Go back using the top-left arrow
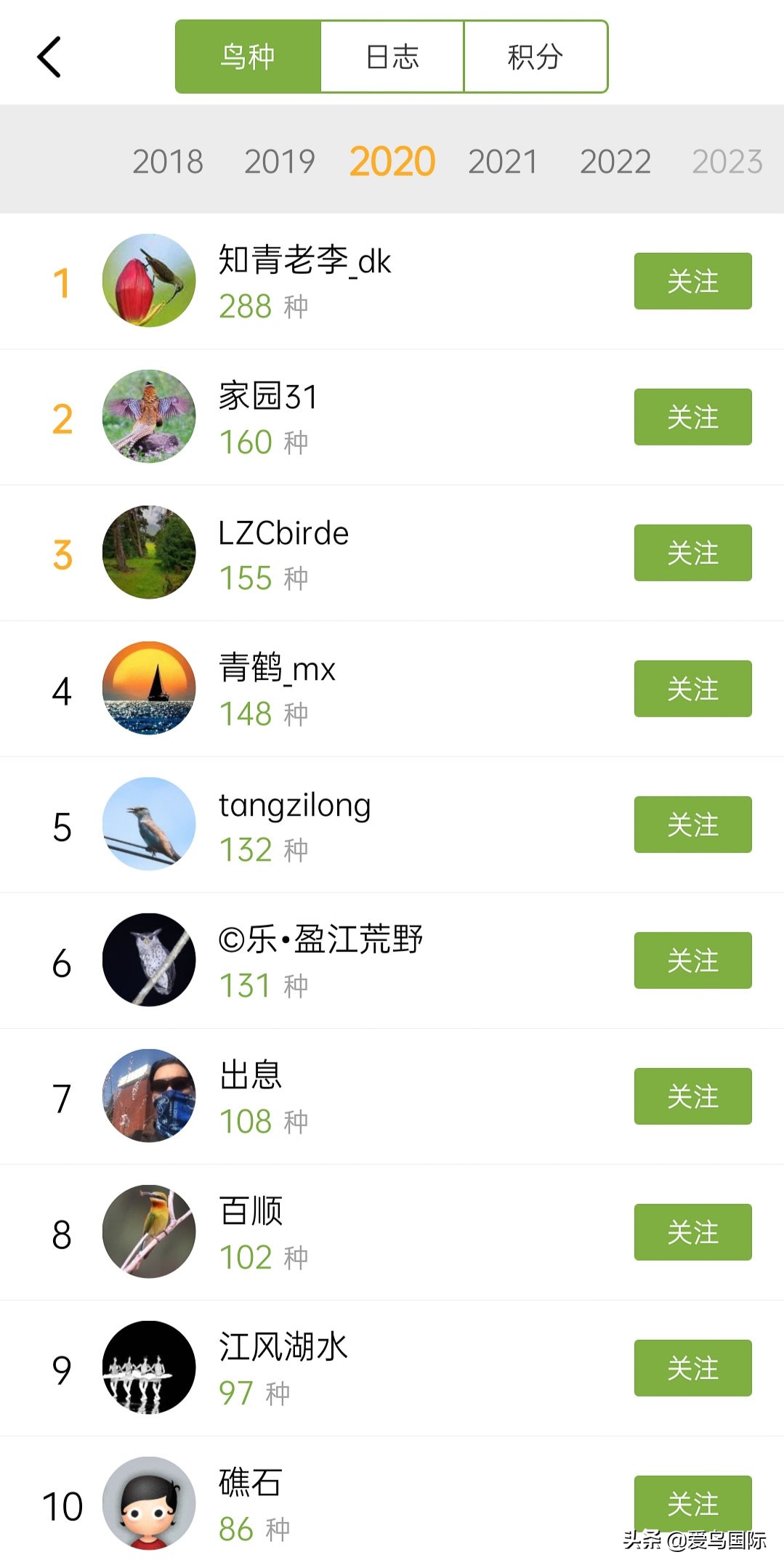784x1568 pixels. 49,57
